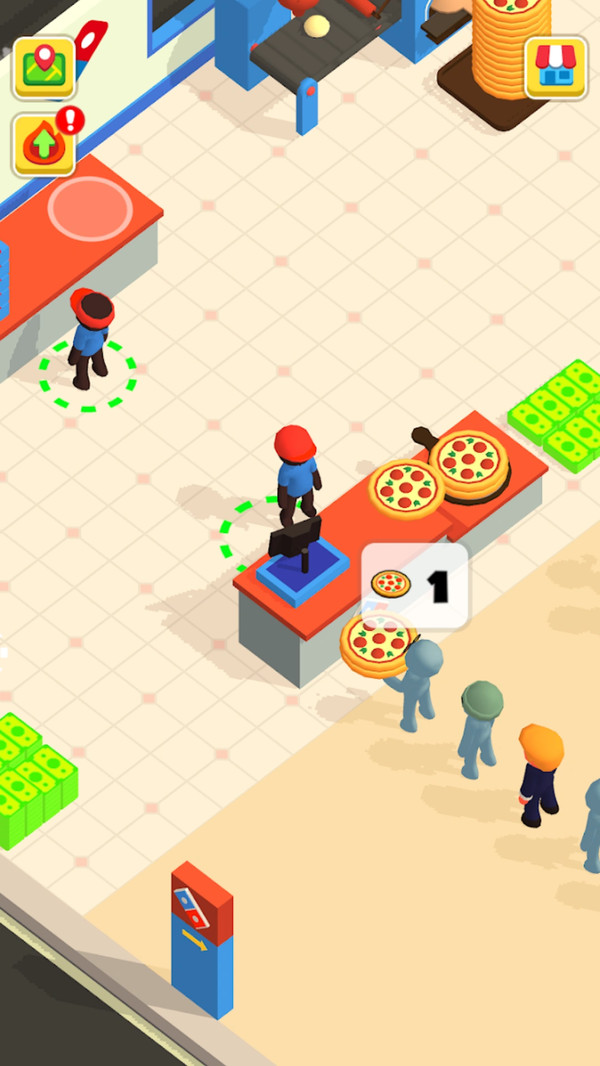Open the upgrades button with alert badge
The height and width of the screenshot is (1066, 600).
[x=43, y=146]
